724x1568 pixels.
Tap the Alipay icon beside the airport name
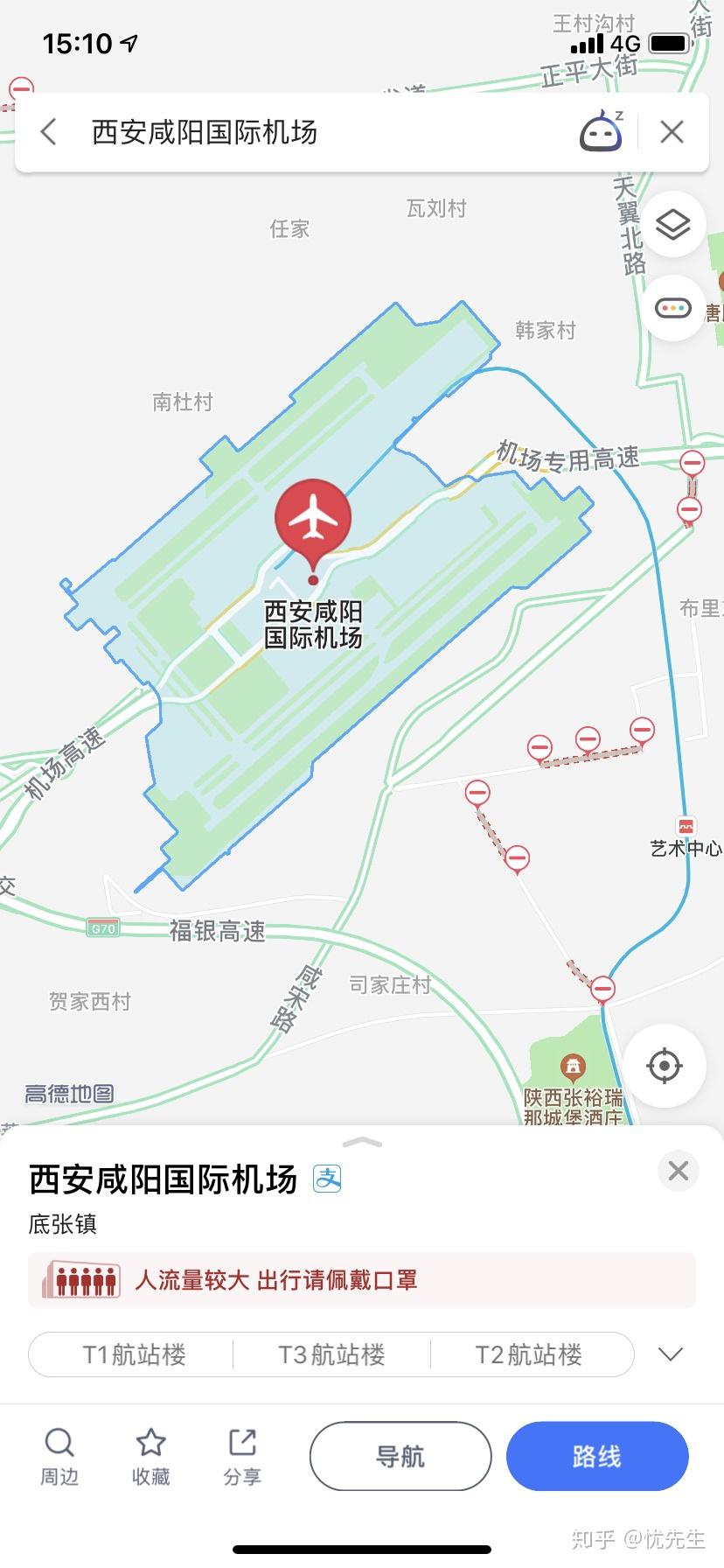324,1179
